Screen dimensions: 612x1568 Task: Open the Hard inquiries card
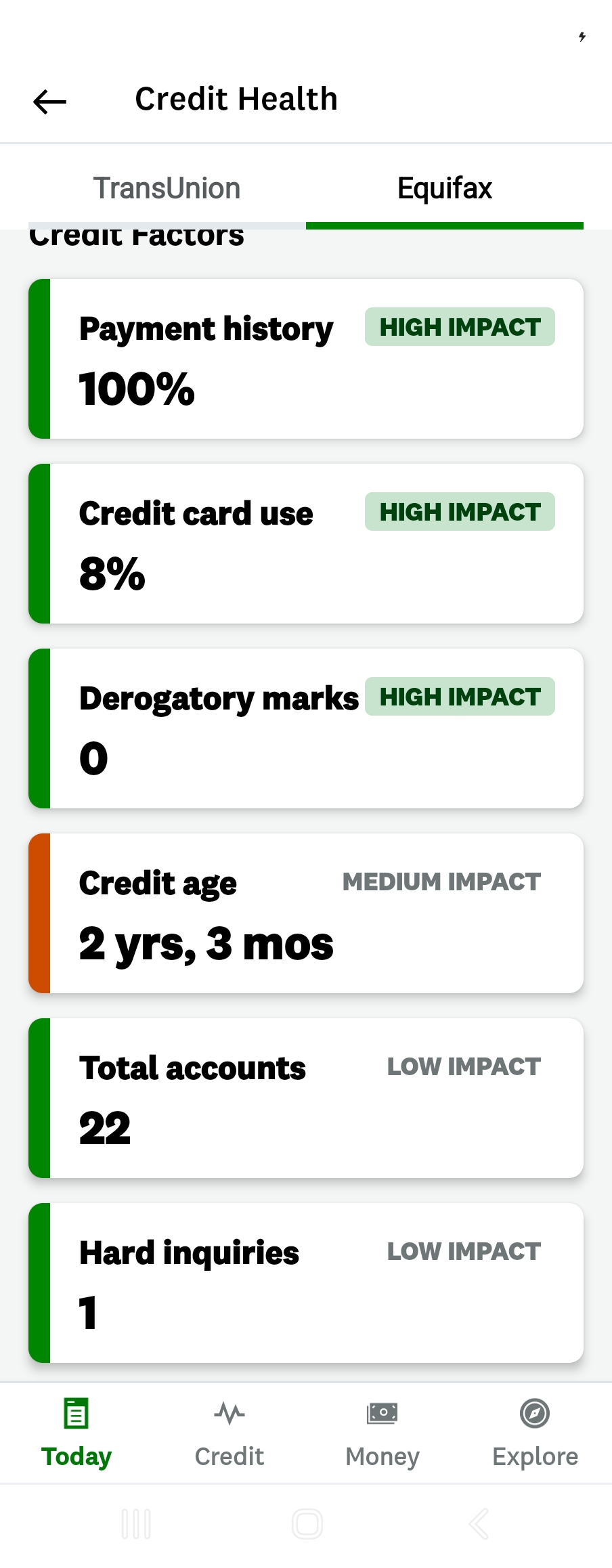[306, 1283]
